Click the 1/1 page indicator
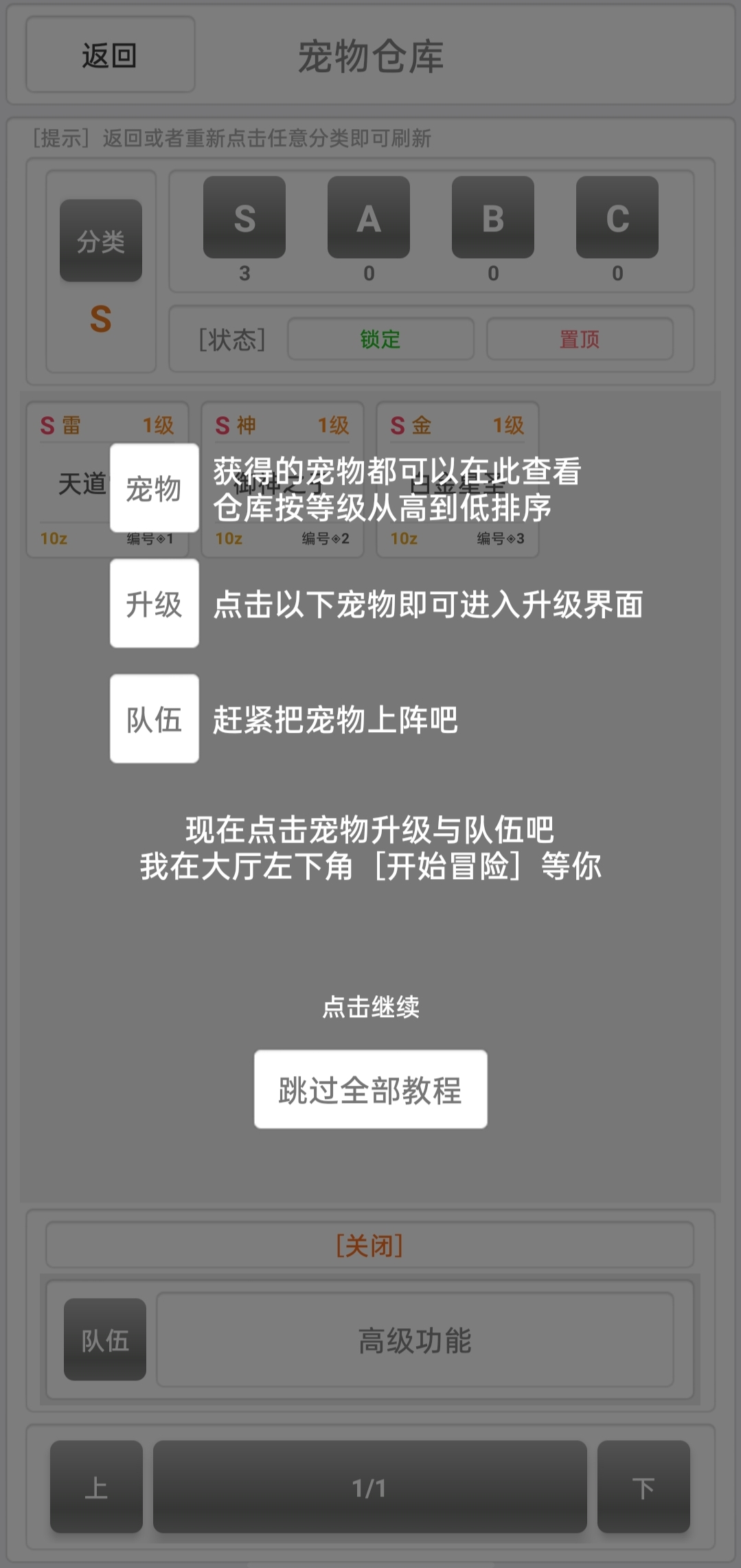 click(x=369, y=1487)
